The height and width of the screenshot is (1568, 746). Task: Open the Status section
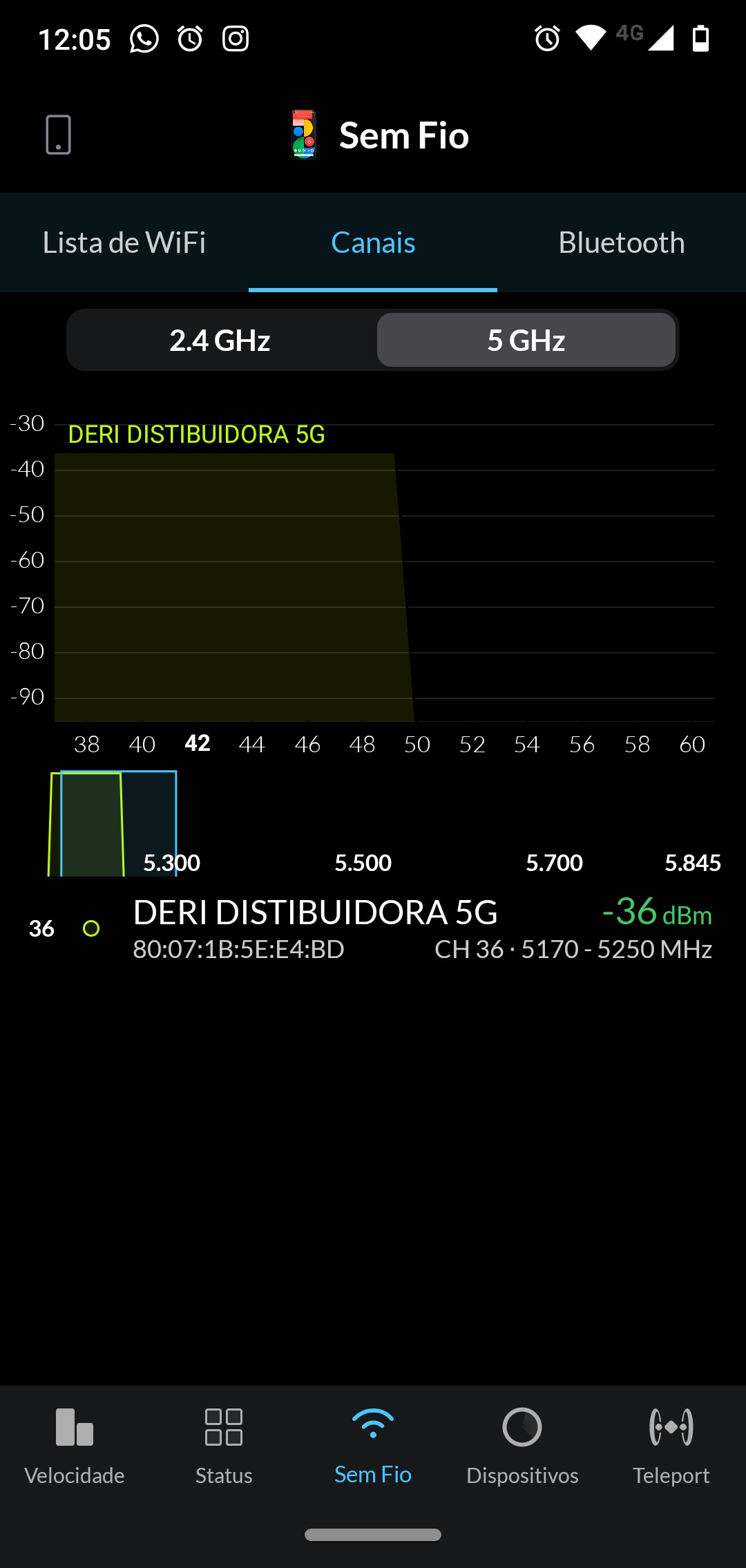coord(224,1445)
